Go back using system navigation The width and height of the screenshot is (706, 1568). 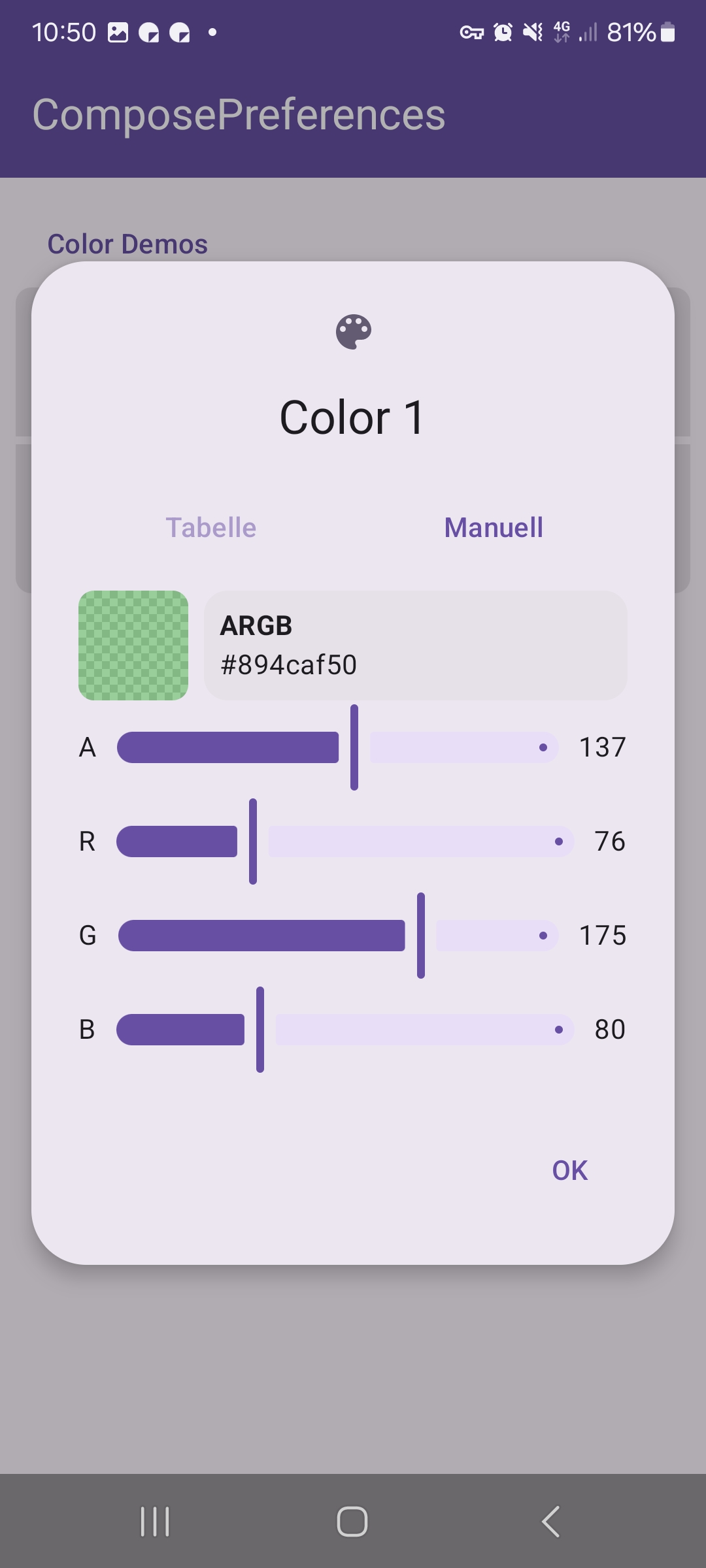551,1522
